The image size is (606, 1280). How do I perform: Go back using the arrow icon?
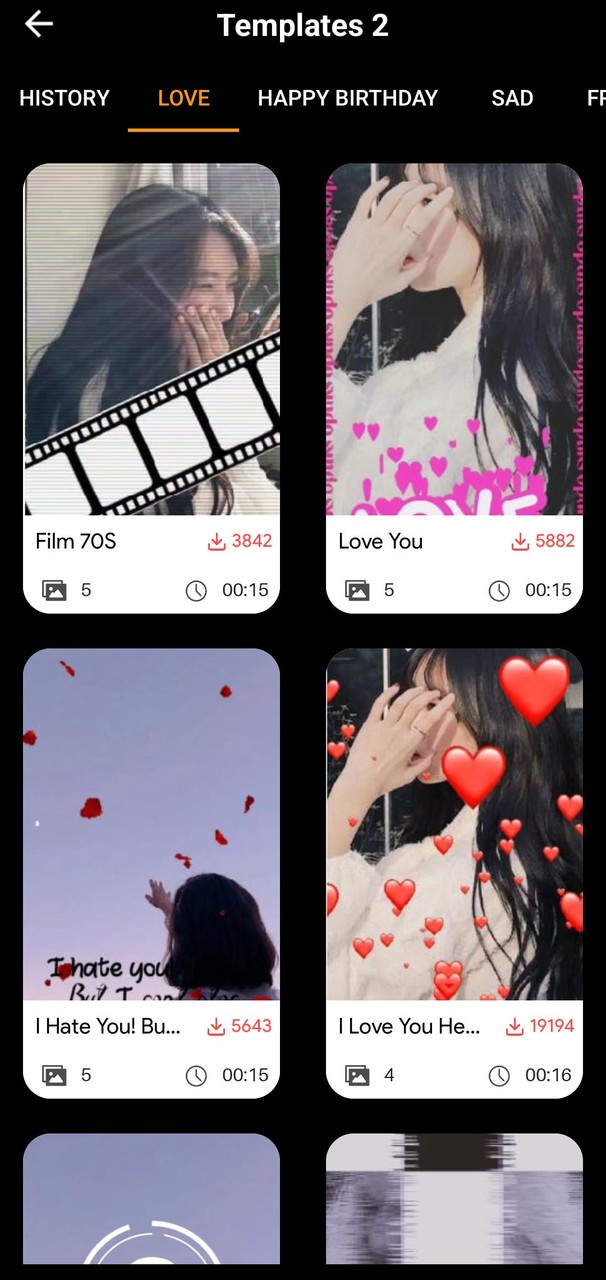(39, 25)
